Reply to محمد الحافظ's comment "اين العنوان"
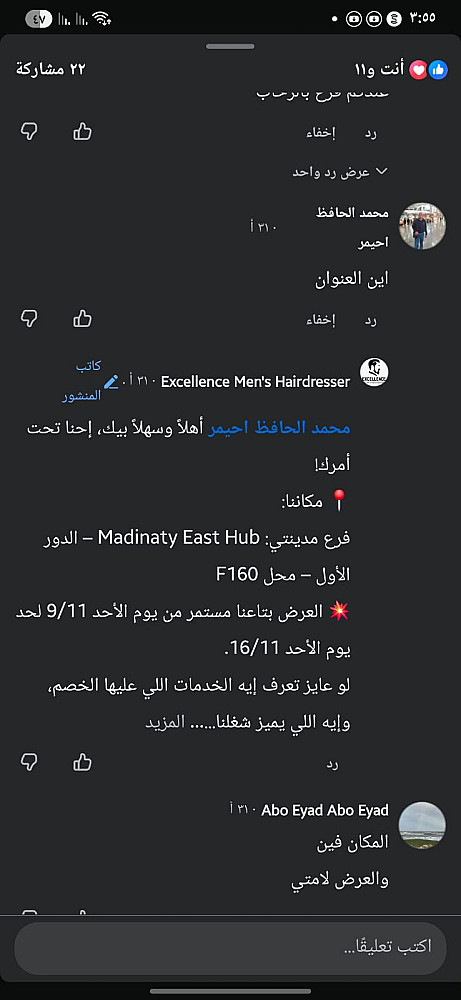 [x=370, y=320]
